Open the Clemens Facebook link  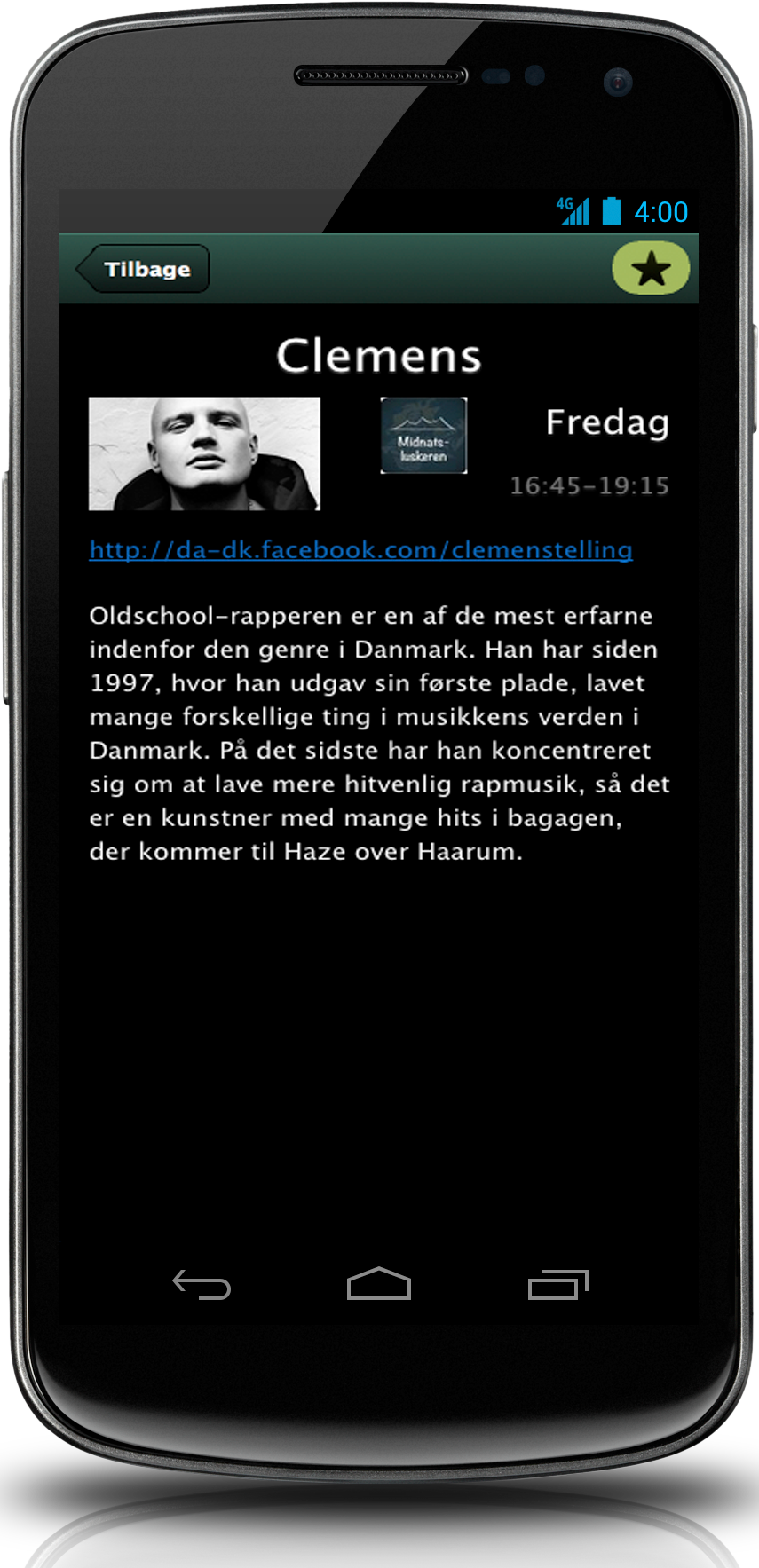[360, 550]
